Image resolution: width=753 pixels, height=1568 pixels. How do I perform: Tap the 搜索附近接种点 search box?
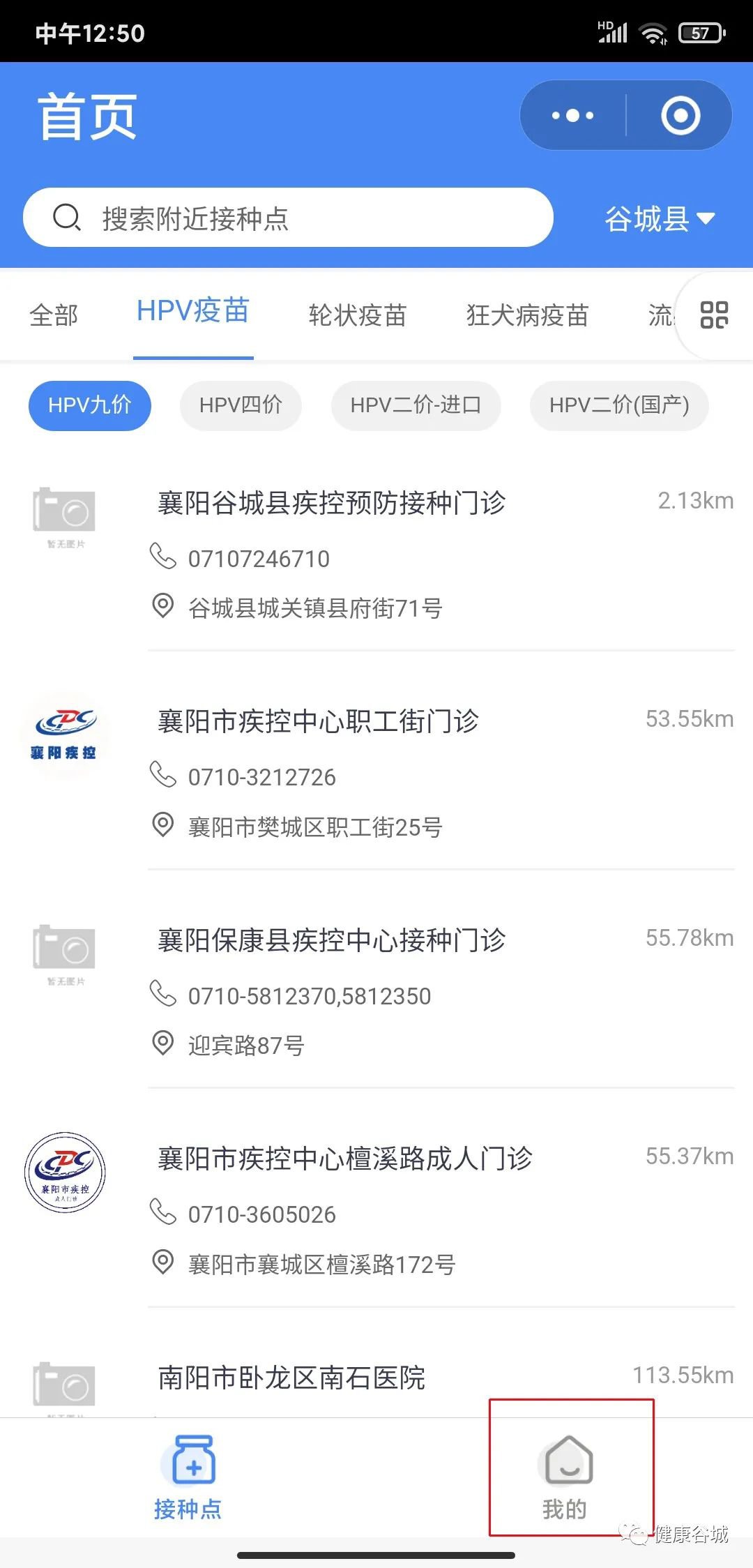(288, 218)
